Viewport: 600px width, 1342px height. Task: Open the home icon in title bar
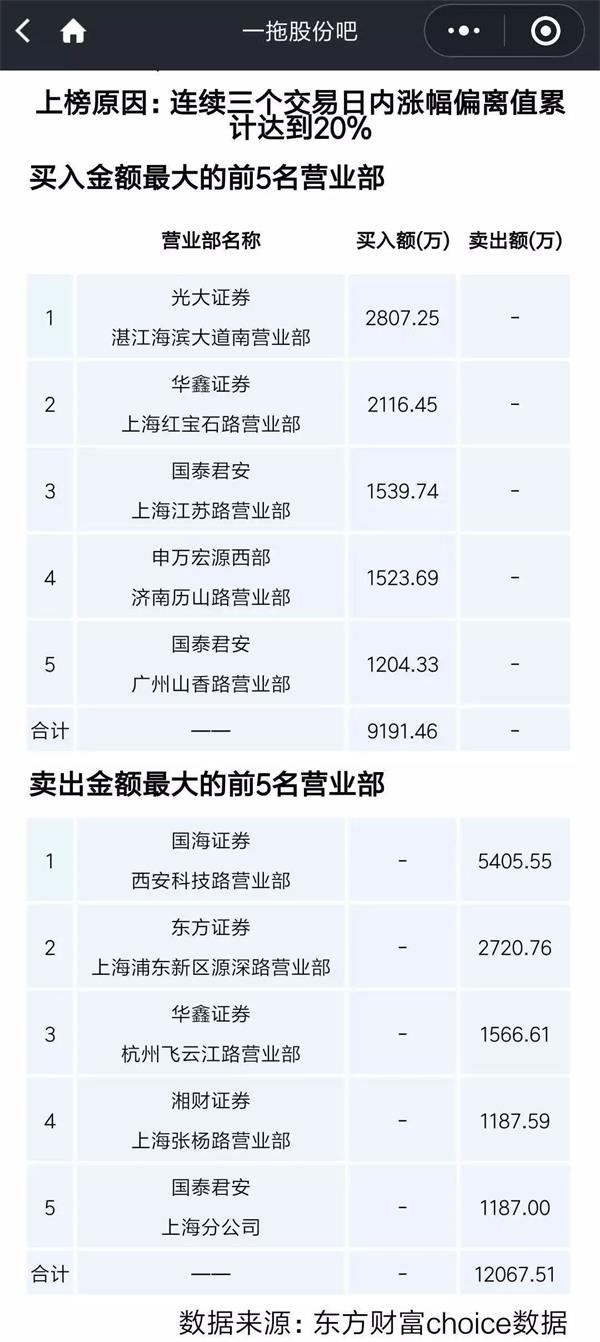[x=73, y=32]
